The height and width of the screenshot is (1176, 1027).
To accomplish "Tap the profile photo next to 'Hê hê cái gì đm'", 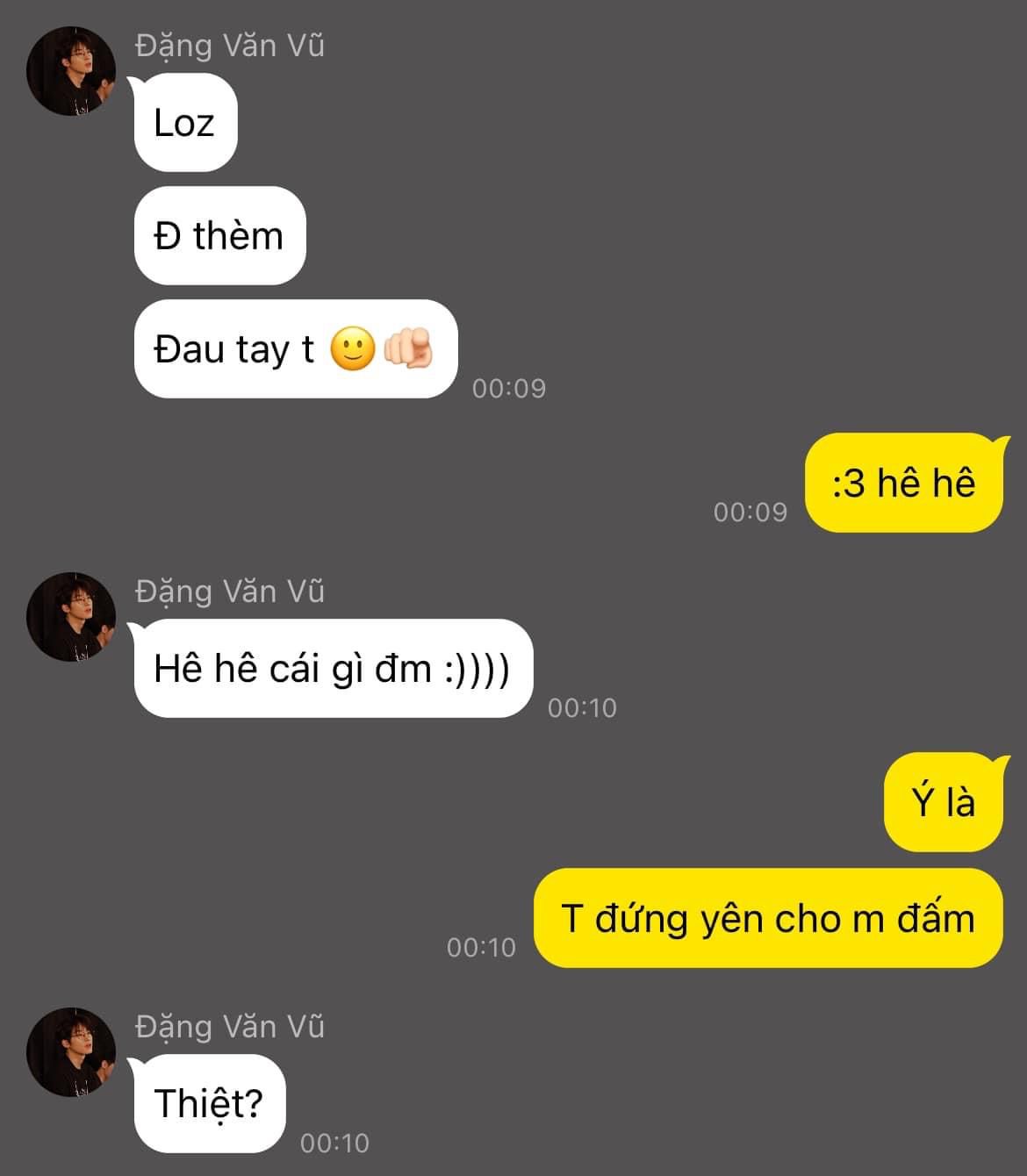I will point(71,617).
